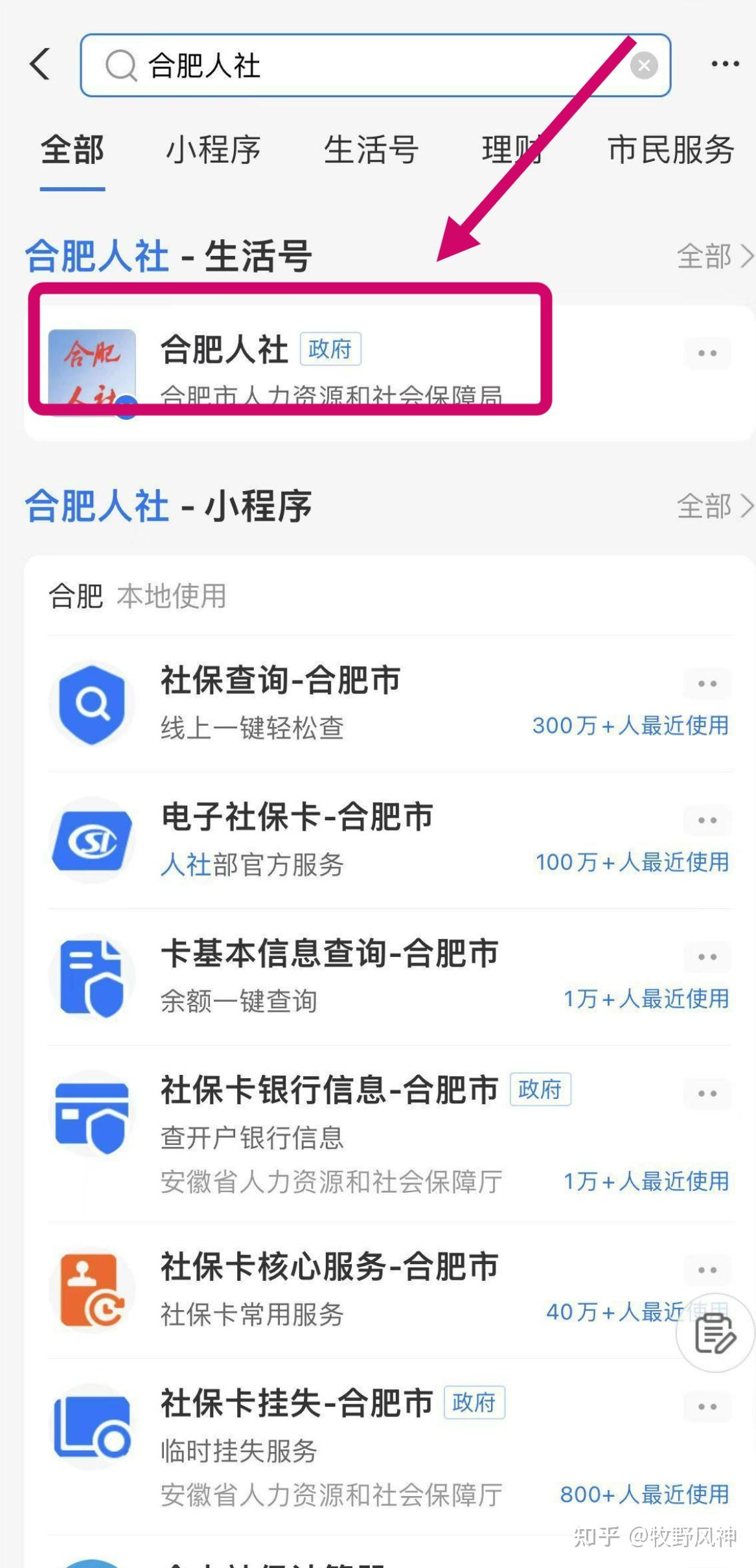Viewport: 756px width, 1568px height.
Task: Open options for 社保查询-合肥市 entry
Action: [707, 682]
